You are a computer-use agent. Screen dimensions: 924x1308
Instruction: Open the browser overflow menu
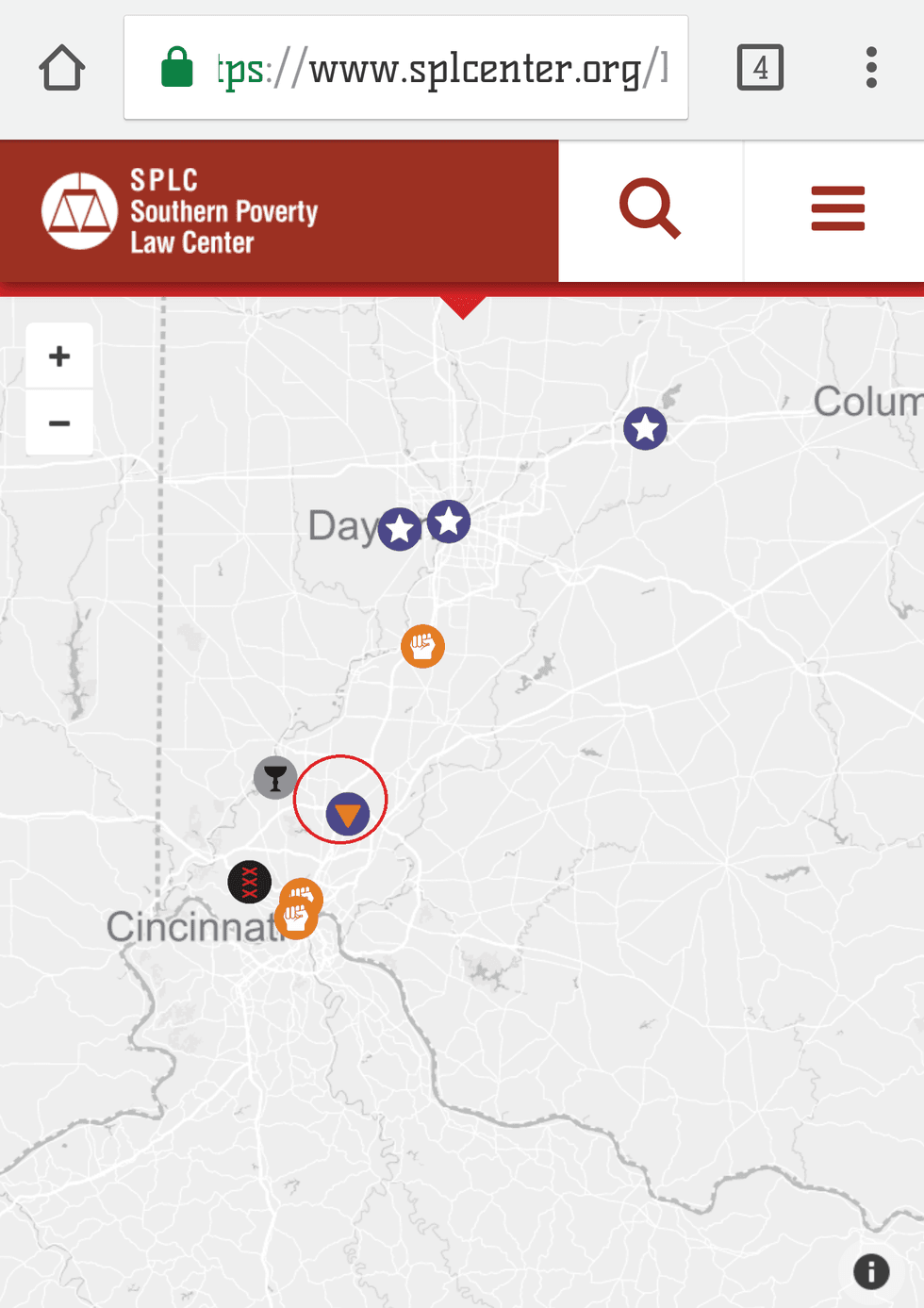(871, 68)
